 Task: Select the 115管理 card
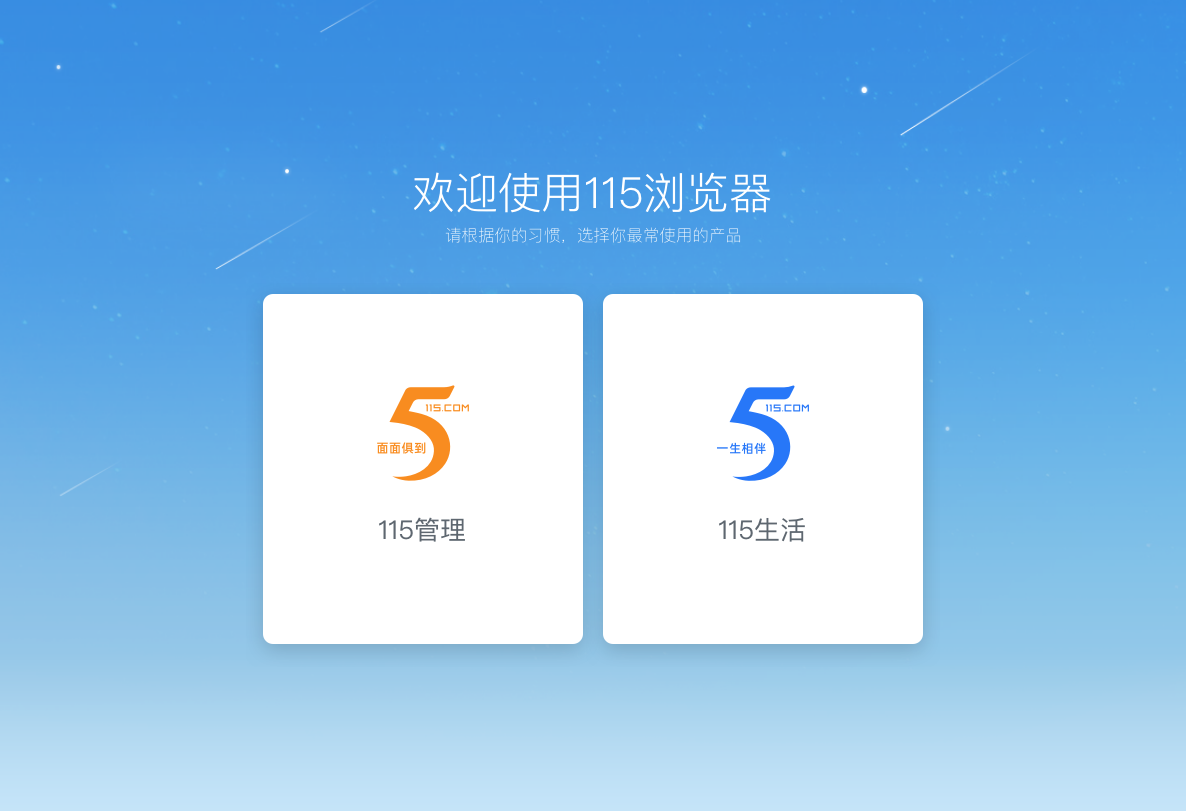point(422,468)
